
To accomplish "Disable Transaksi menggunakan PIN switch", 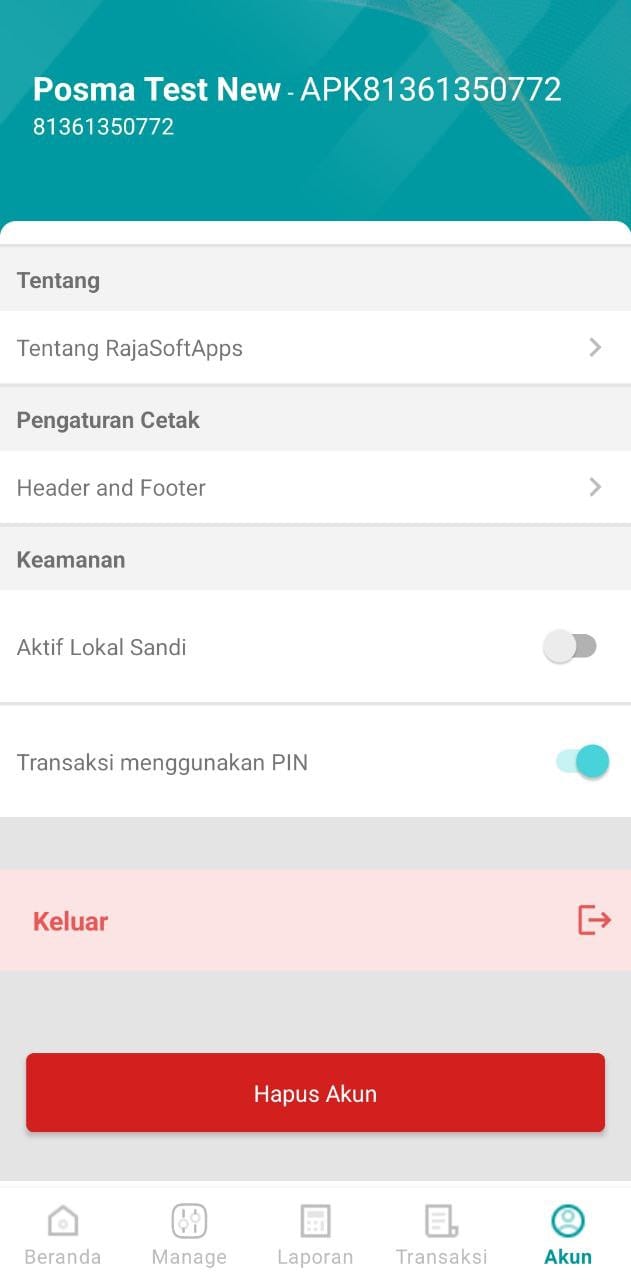I will (582, 762).
